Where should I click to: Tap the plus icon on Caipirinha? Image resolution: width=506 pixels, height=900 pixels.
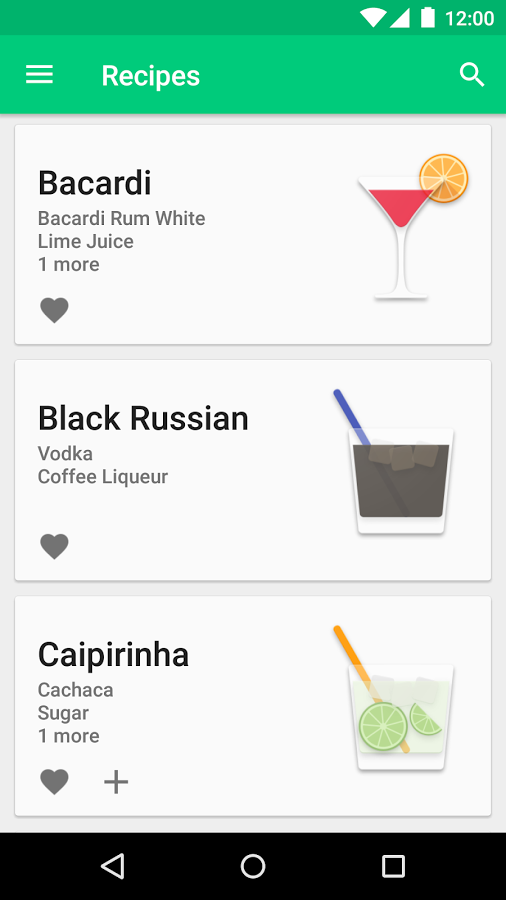tap(116, 782)
